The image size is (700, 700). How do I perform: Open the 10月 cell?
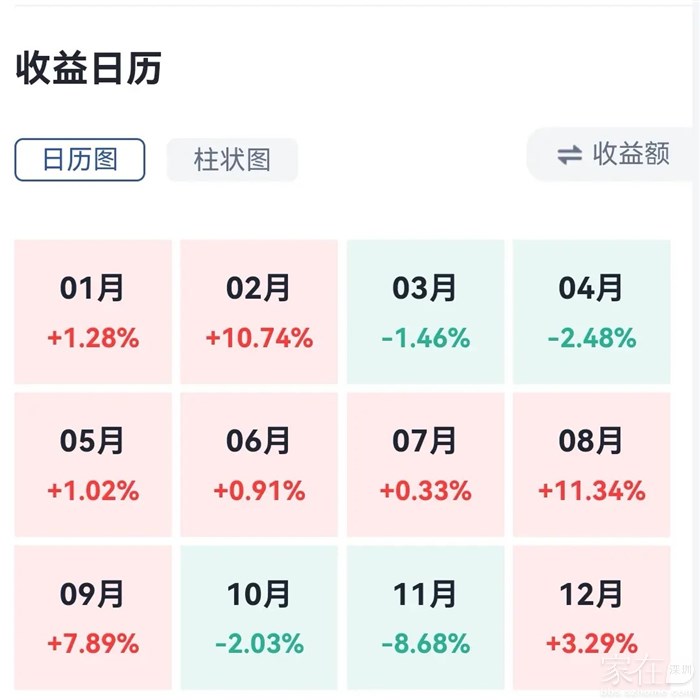(259, 617)
